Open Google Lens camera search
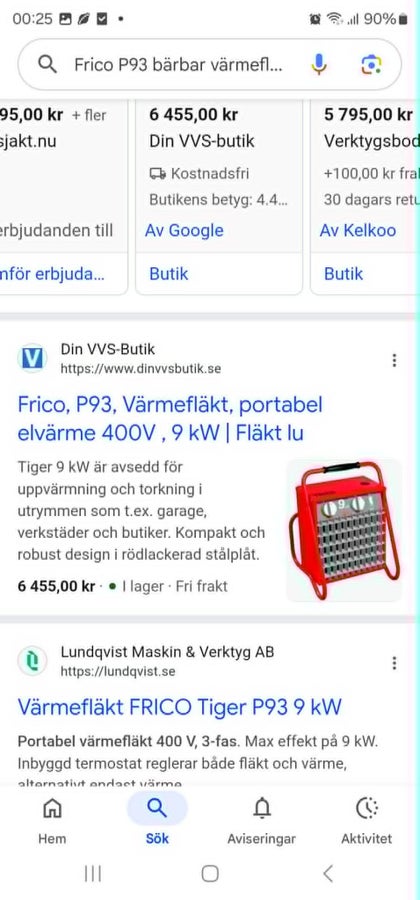Viewport: 420px width, 900px height. click(x=372, y=64)
